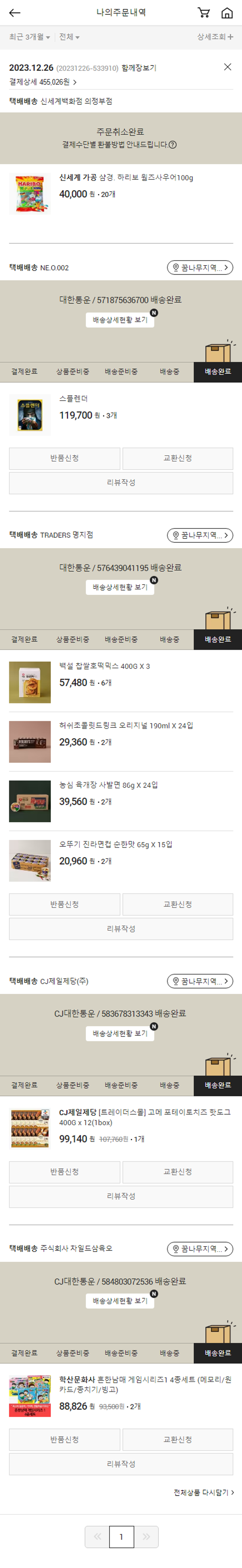Image resolution: width=242 pixels, height=1568 pixels.
Task: View 배송상세현황 for tracking 571875636700
Action: (x=120, y=319)
